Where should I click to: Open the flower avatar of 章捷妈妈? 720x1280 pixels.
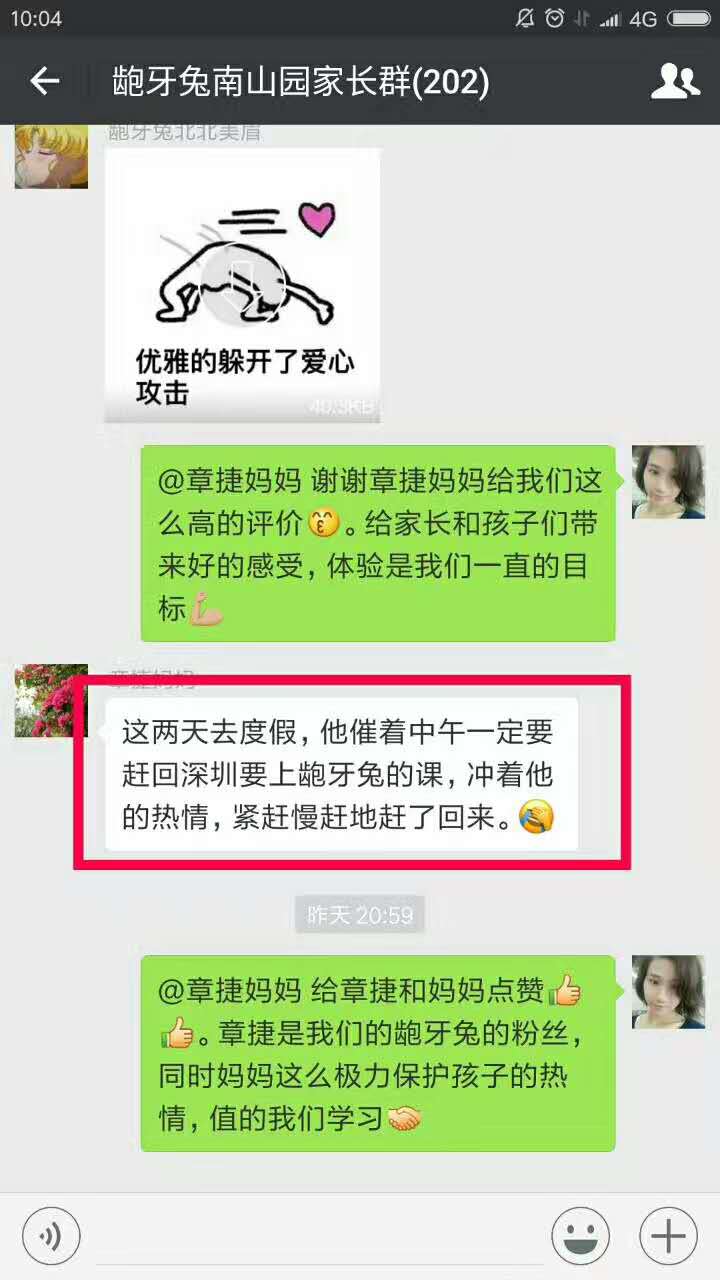(x=51, y=700)
